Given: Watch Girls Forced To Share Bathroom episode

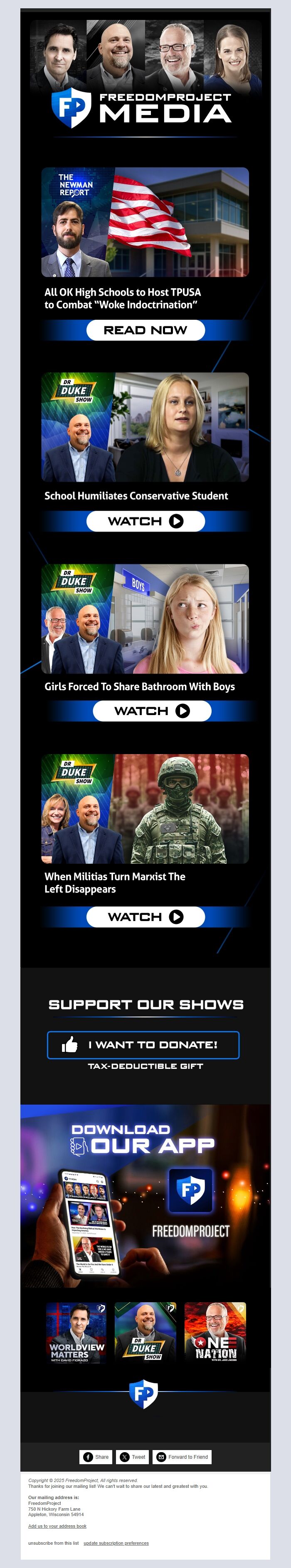Looking at the screenshot, I should coord(152,711).
